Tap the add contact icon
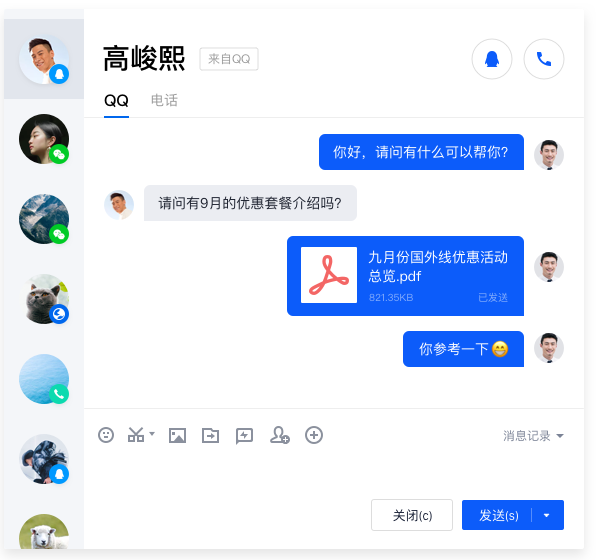 click(279, 435)
